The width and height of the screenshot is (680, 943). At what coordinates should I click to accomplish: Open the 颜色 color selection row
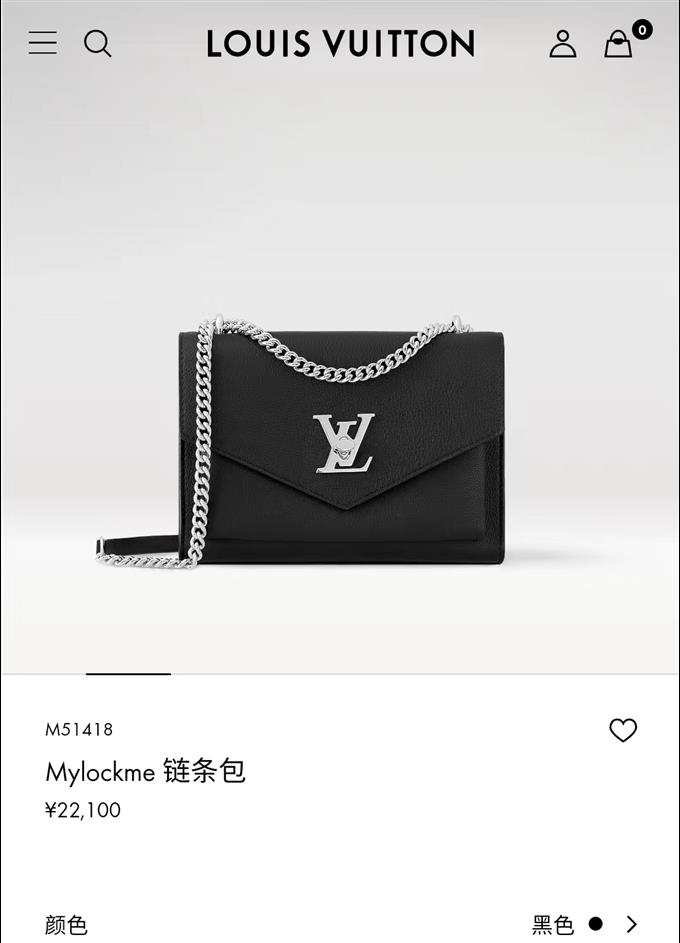340,924
